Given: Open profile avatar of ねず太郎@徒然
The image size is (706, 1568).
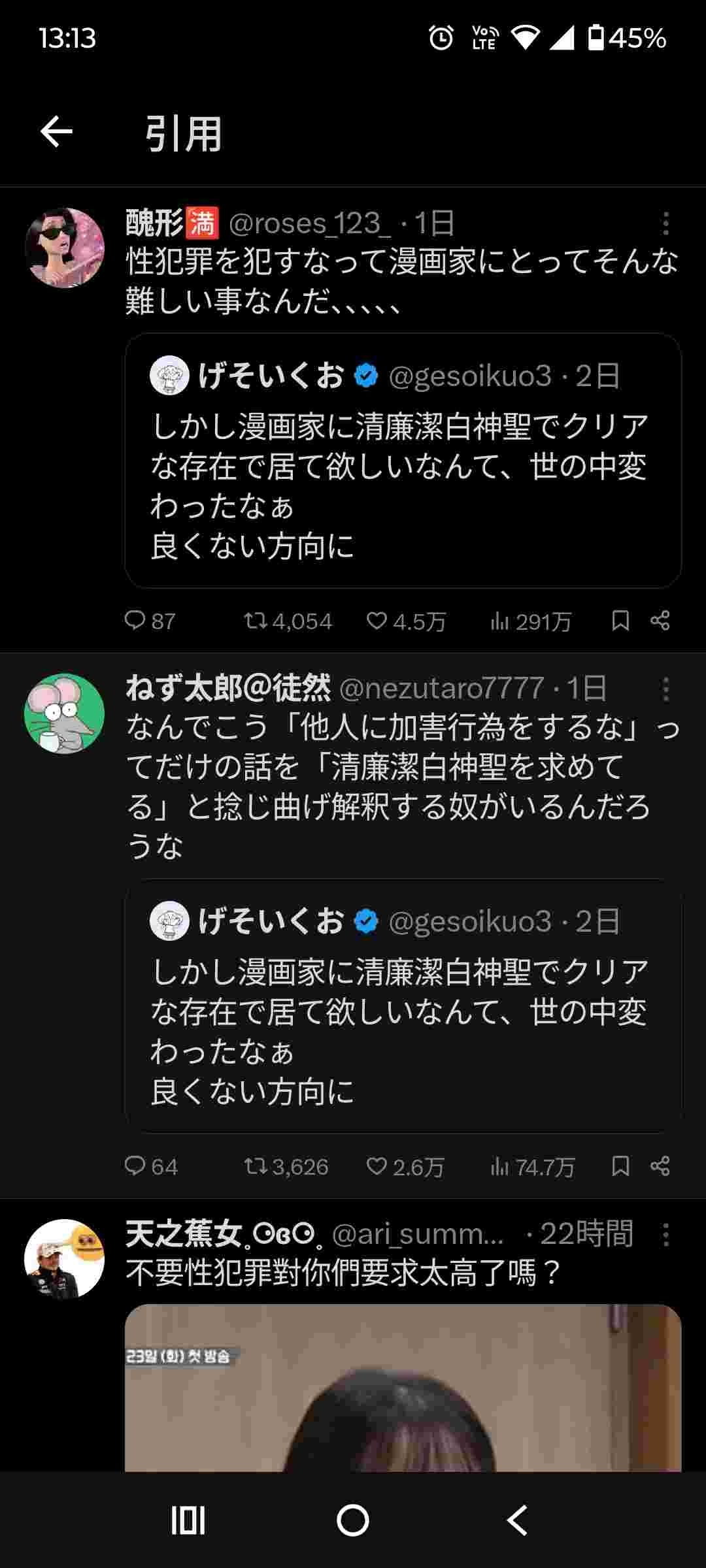Looking at the screenshot, I should click(64, 713).
